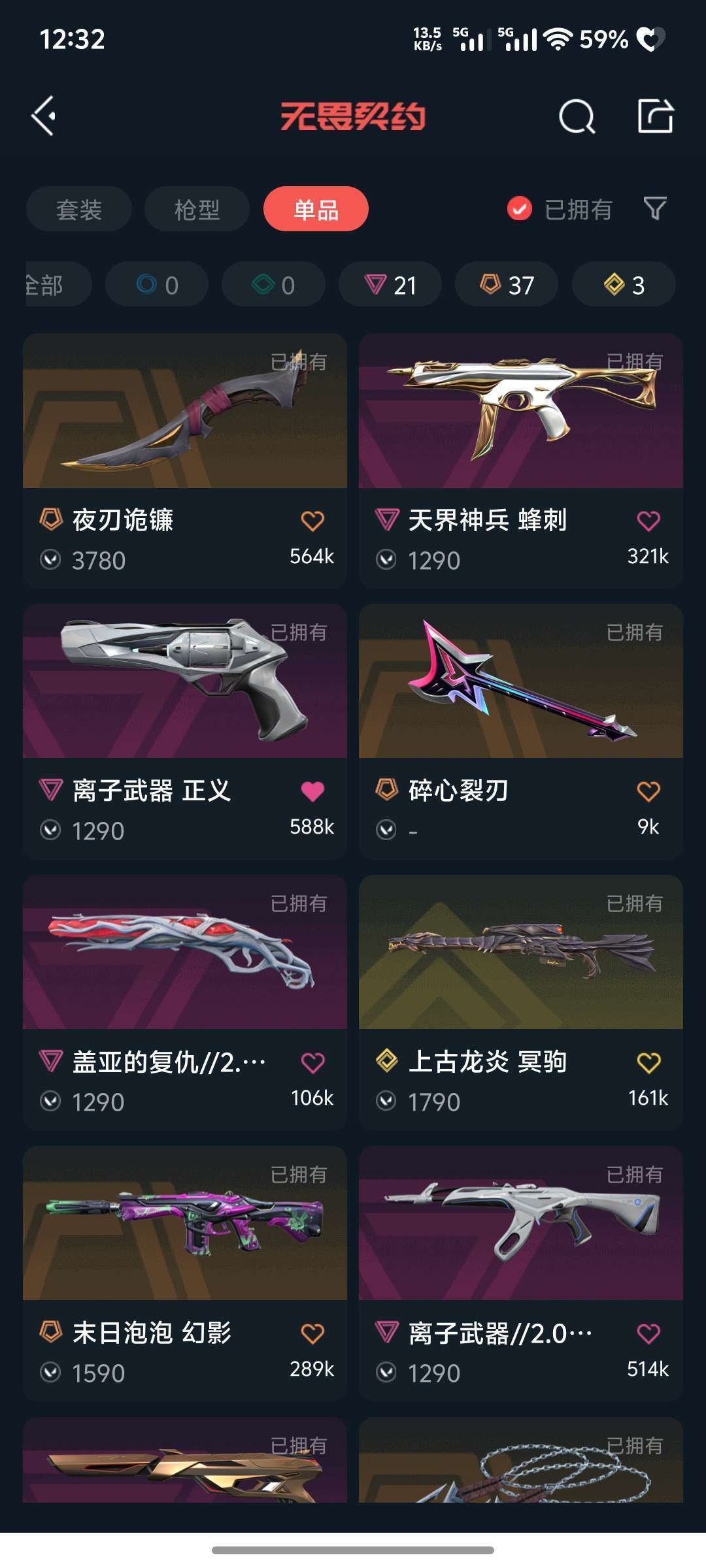Image resolution: width=706 pixels, height=1568 pixels.
Task: Open the 上古龙炎 冥驹 skin card
Action: click(521, 953)
